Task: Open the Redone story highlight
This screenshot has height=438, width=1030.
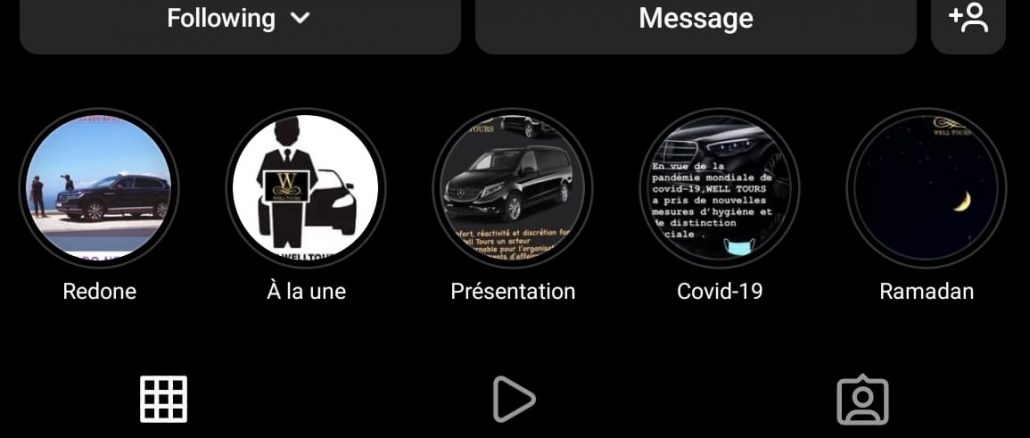Action: (99, 188)
